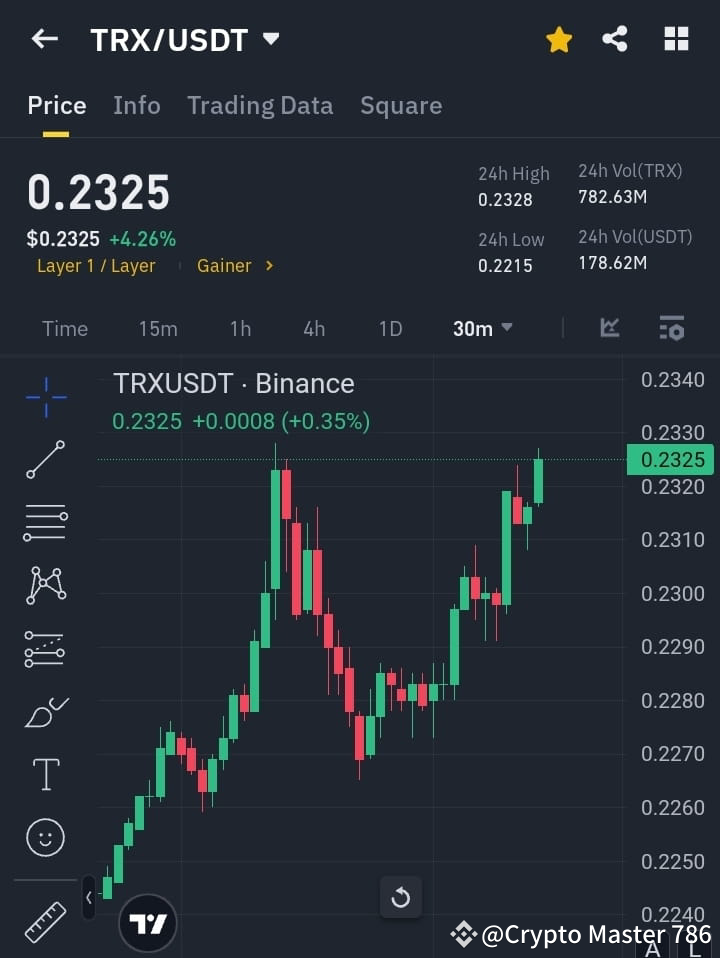Select the crosshair tool

pyautogui.click(x=45, y=398)
